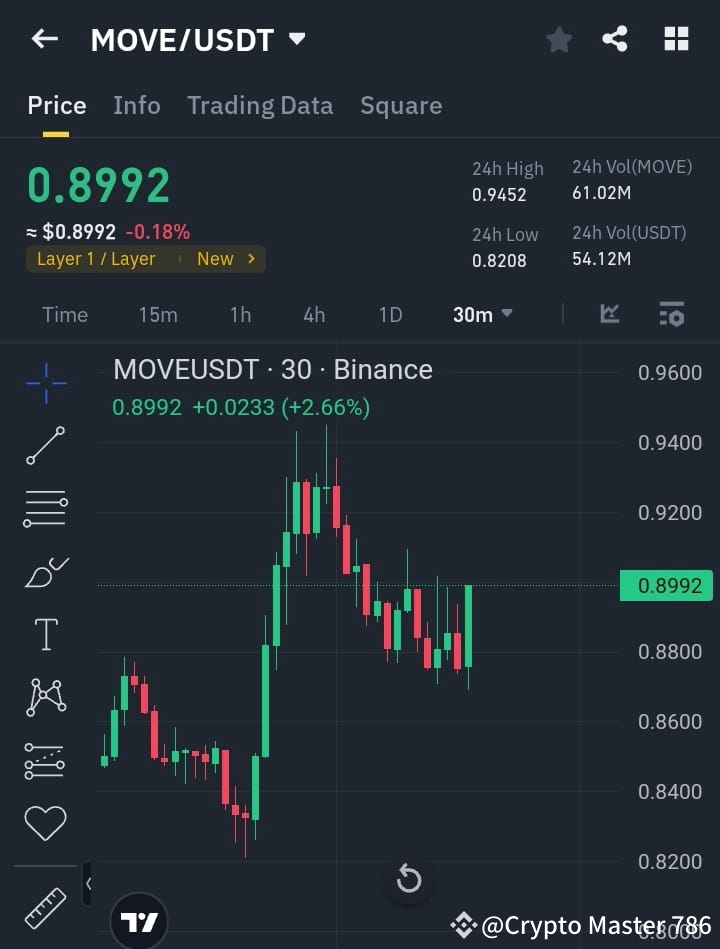Screen dimensions: 720x949
Task: Select the ruler measure tool
Action: tap(44, 908)
